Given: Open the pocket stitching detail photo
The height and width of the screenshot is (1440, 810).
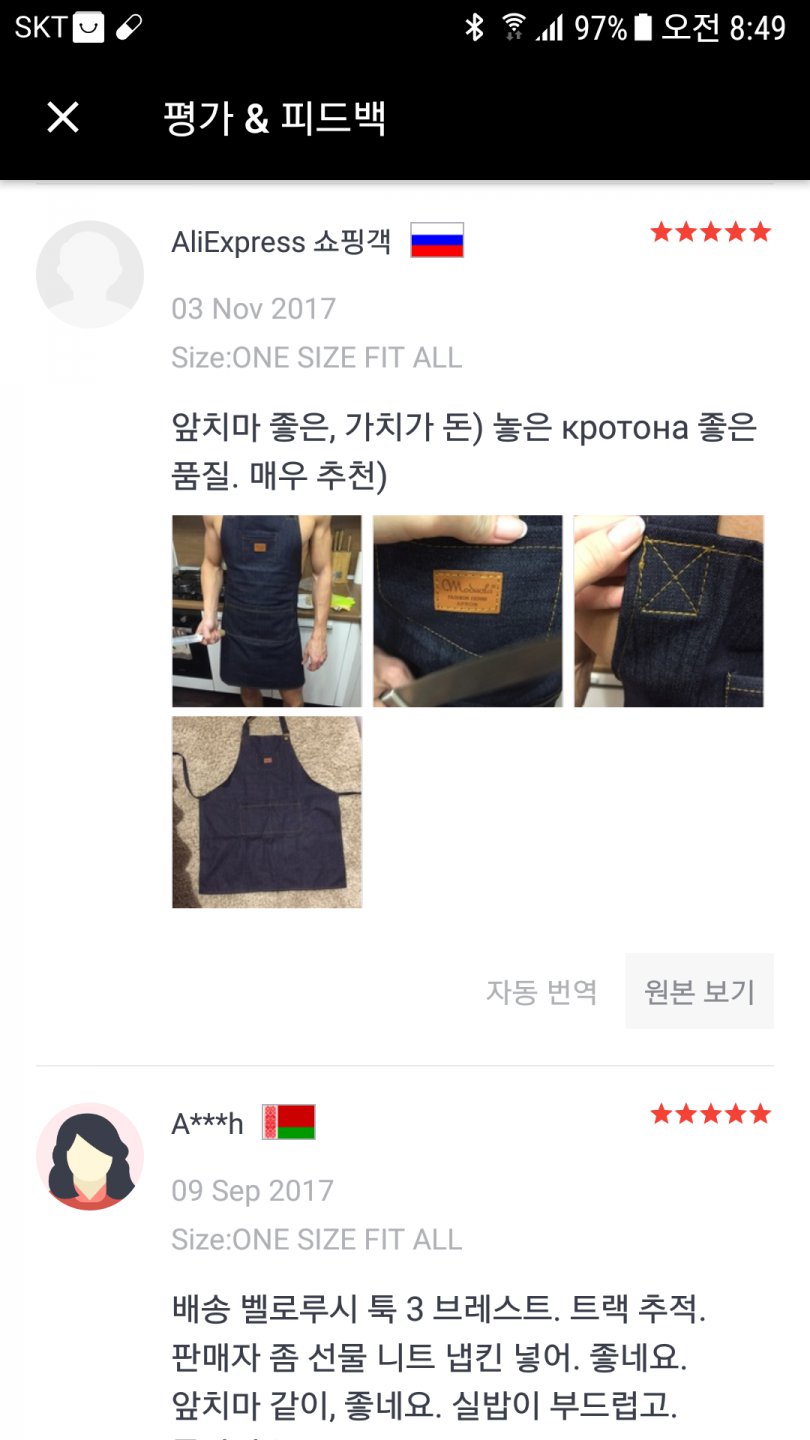Looking at the screenshot, I should pyautogui.click(x=669, y=611).
